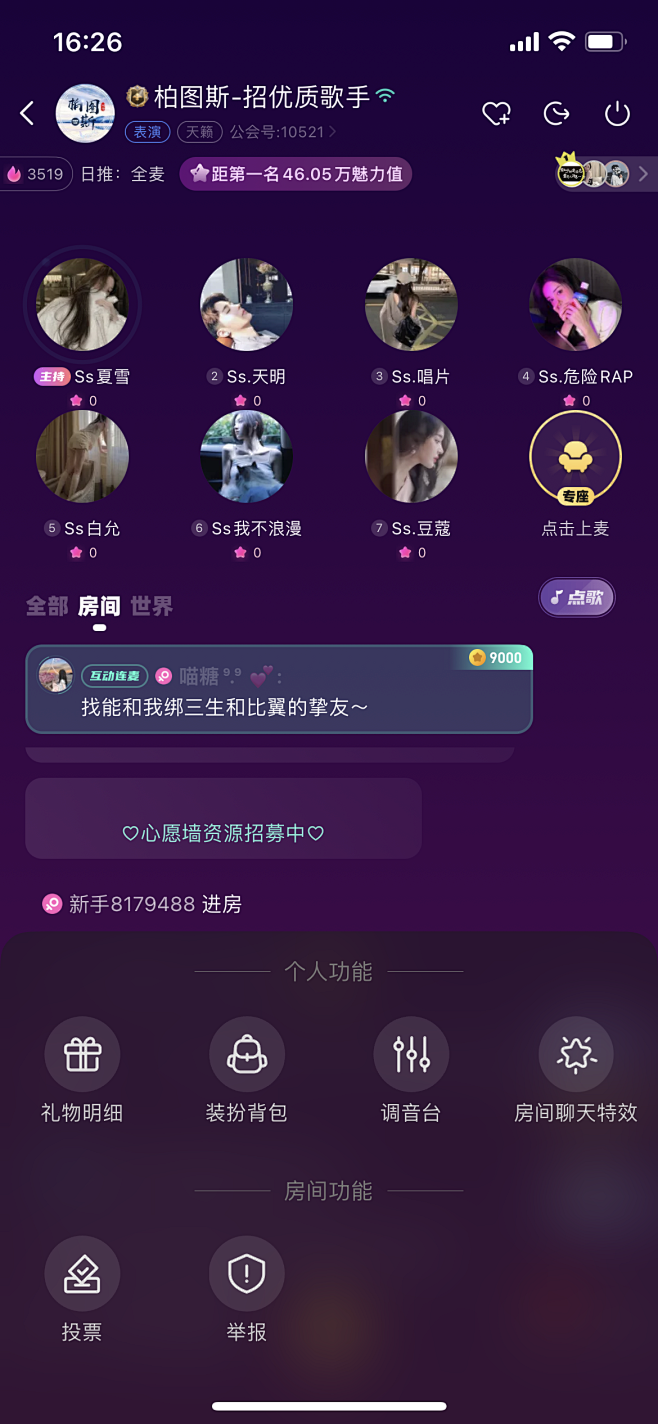The image size is (658, 1424).
Task: Tap 点击上麦 to take the seat
Action: [575, 458]
